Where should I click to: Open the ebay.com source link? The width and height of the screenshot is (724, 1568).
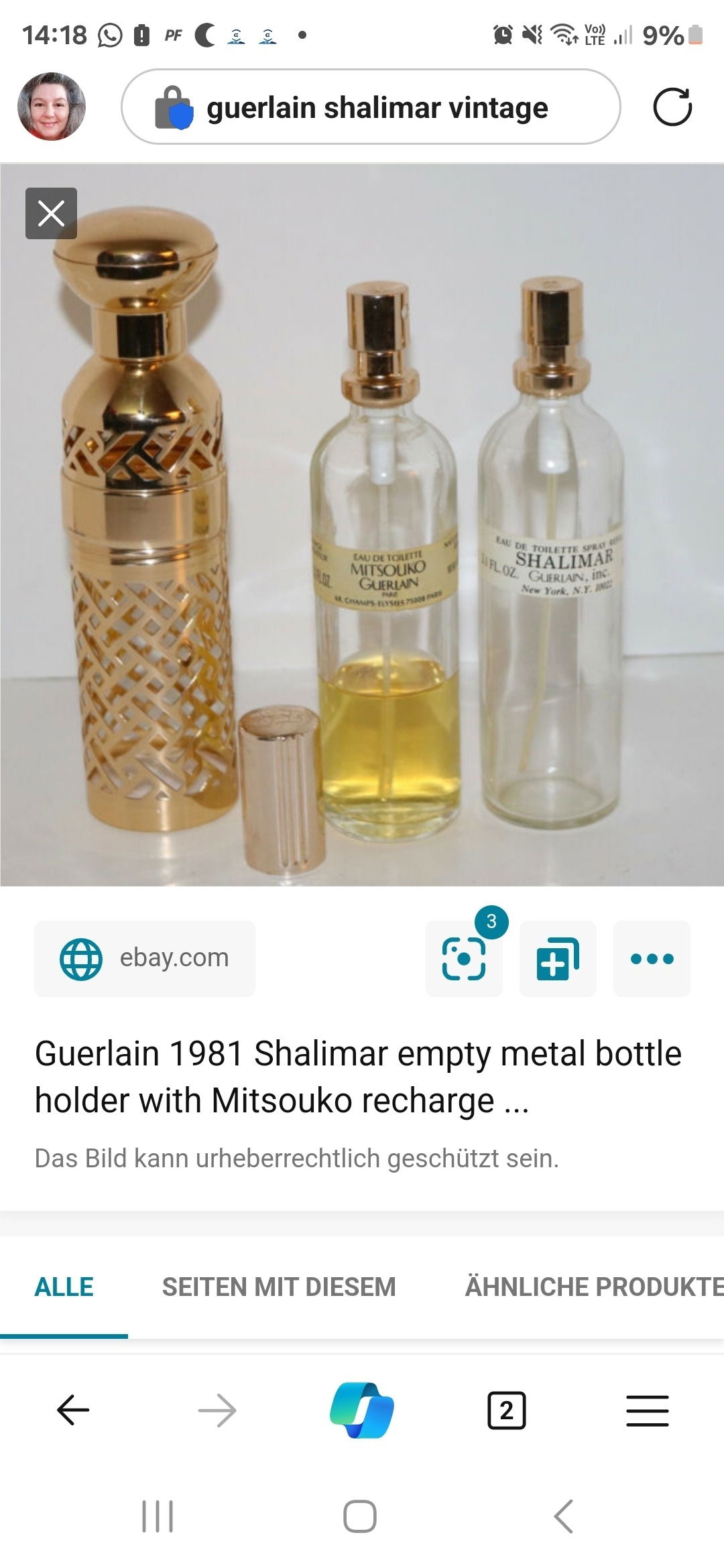click(145, 958)
